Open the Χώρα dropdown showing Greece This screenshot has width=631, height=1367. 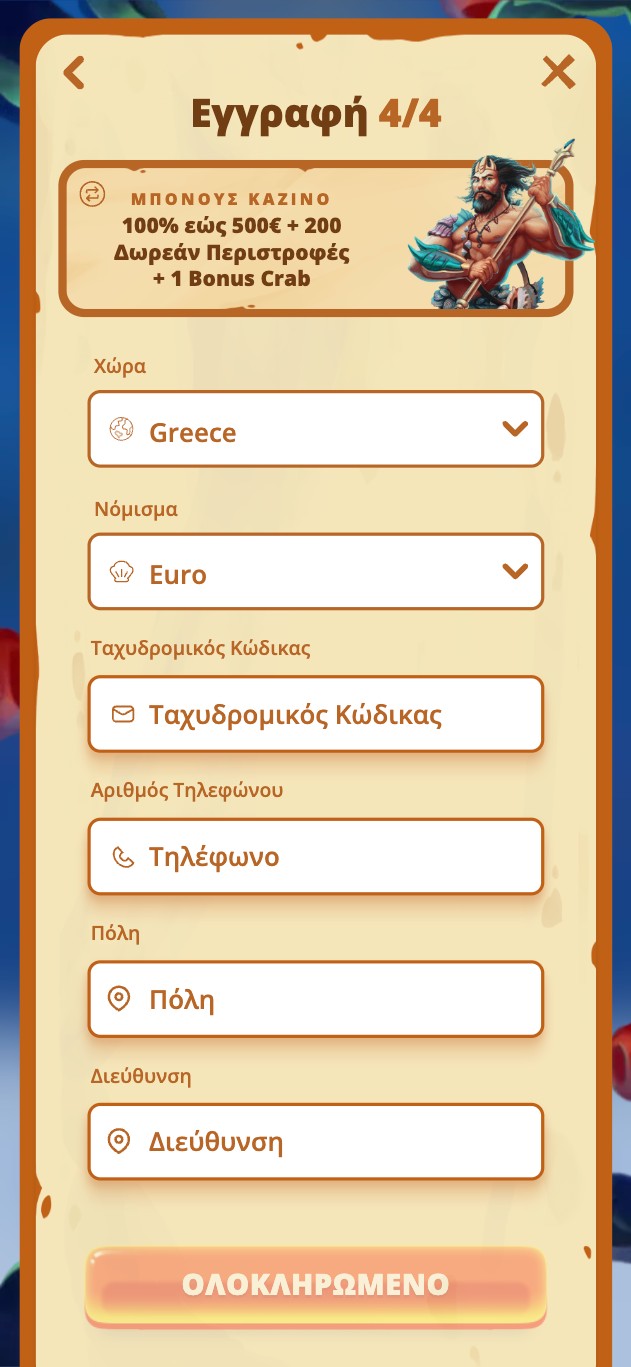pyautogui.click(x=316, y=429)
